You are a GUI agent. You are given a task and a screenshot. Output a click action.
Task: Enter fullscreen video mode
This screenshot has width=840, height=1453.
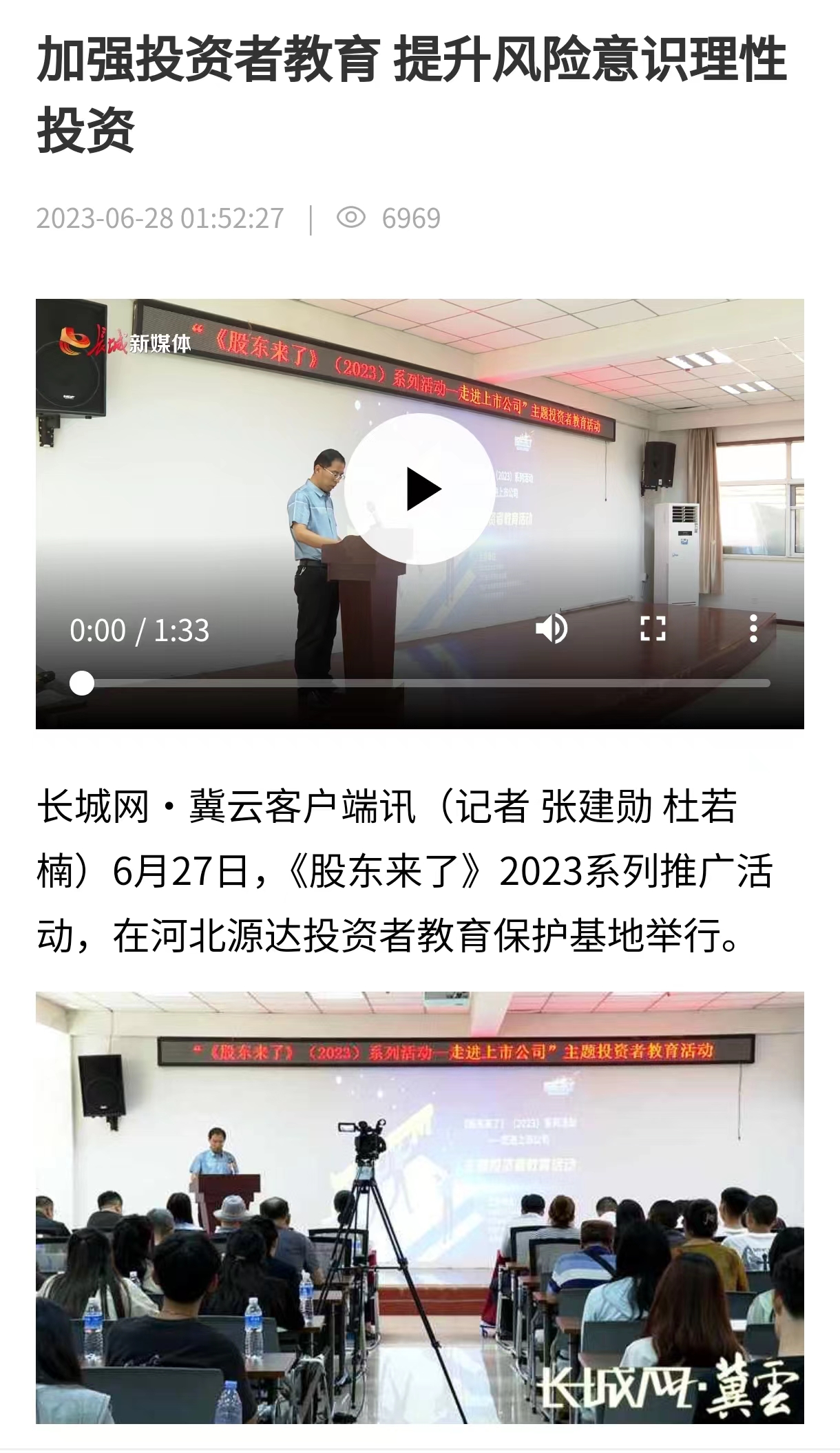[x=653, y=629]
